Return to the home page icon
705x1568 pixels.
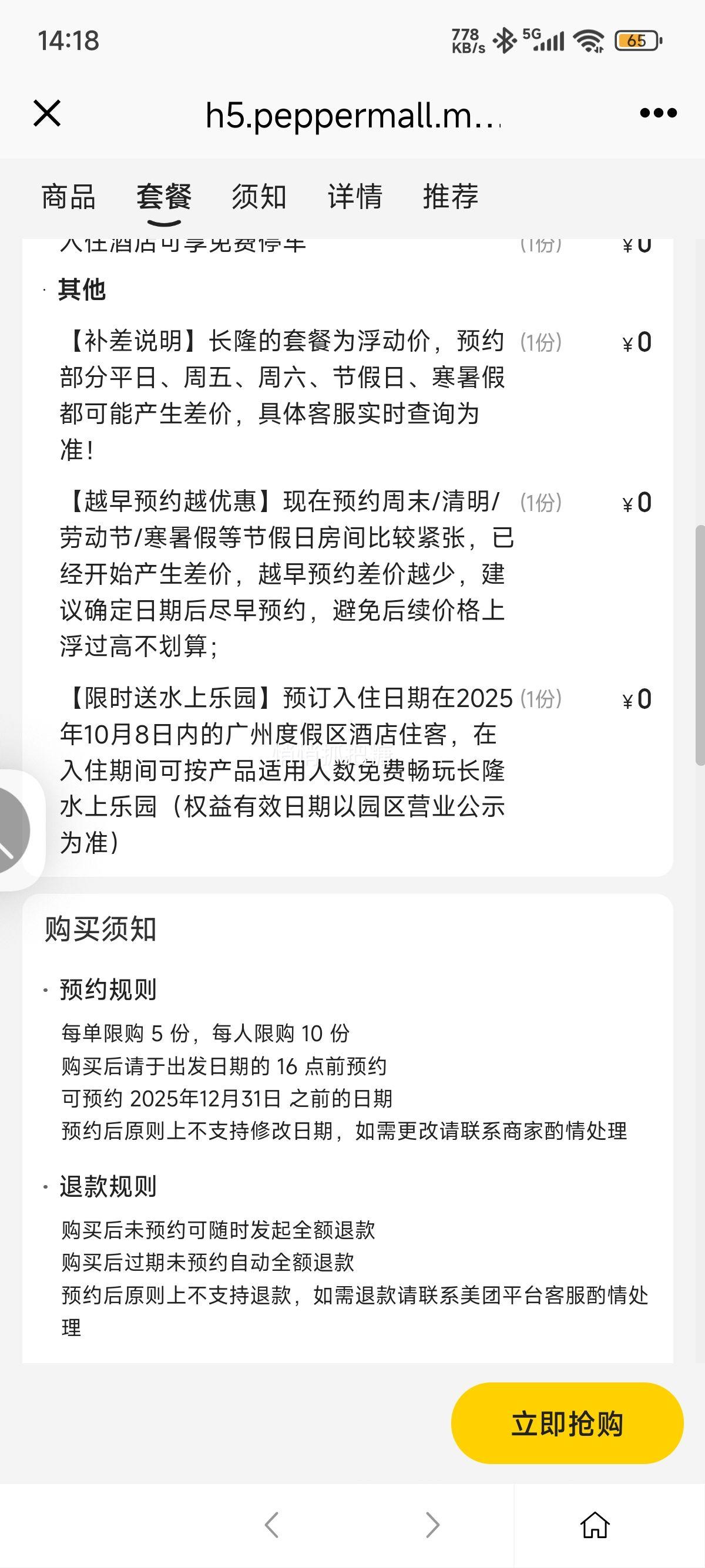coord(595,1525)
